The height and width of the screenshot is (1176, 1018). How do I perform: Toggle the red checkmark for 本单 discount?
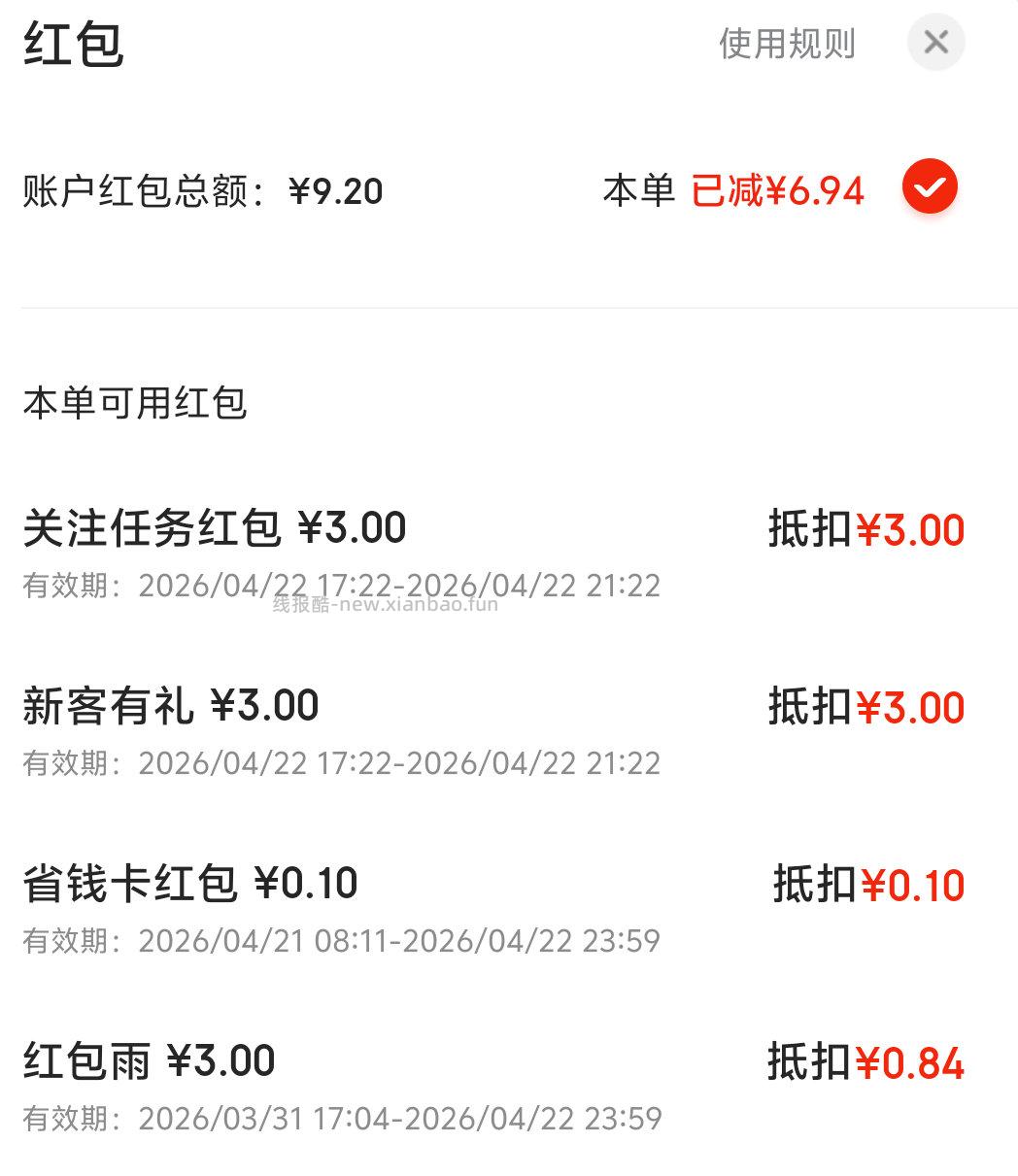(x=930, y=186)
